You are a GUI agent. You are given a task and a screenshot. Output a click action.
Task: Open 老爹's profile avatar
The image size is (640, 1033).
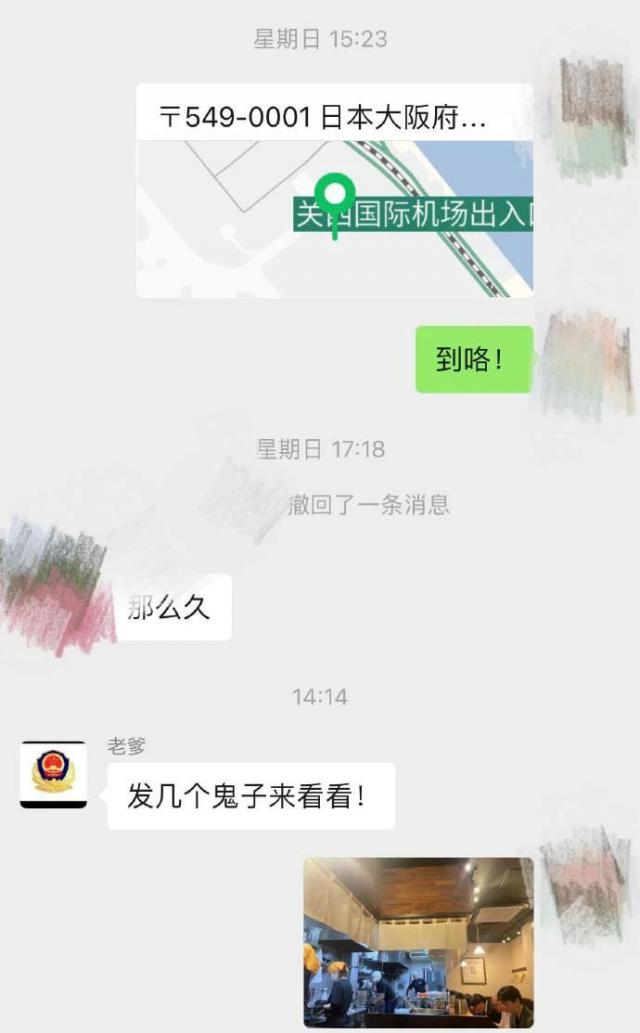[x=53, y=774]
